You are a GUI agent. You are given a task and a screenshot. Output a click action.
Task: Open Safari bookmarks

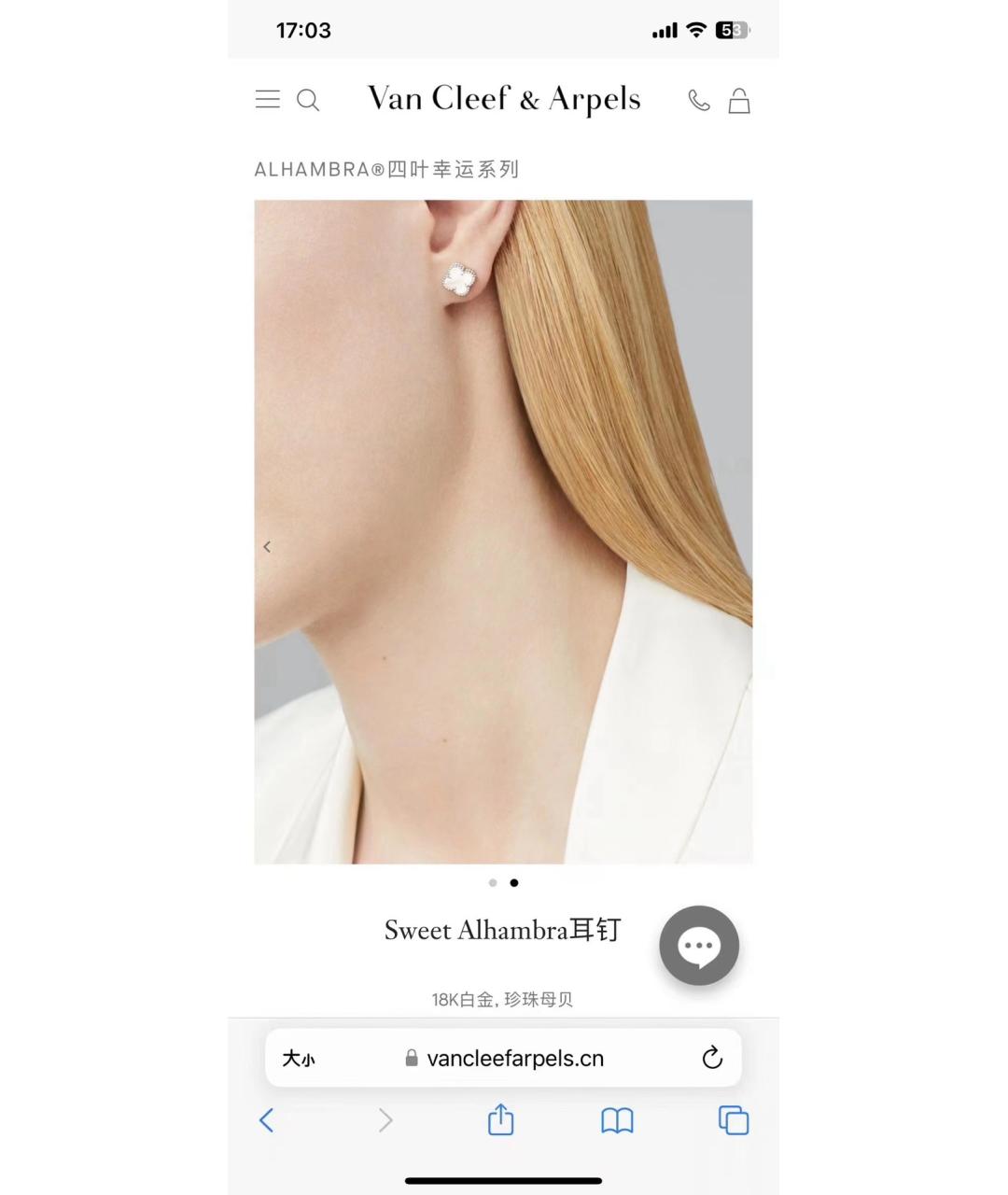(x=617, y=1120)
